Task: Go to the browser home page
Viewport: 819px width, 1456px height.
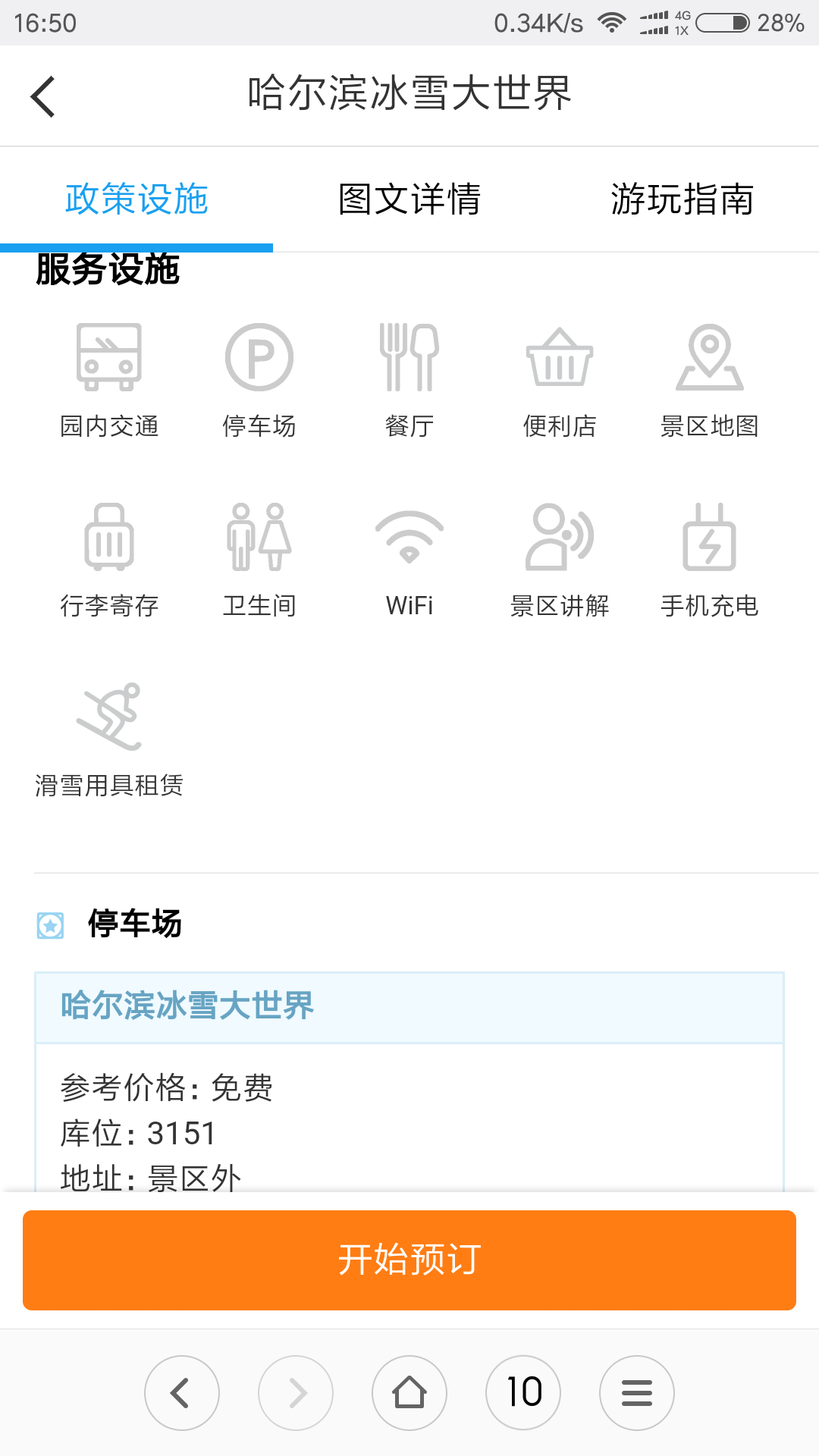Action: (409, 1393)
